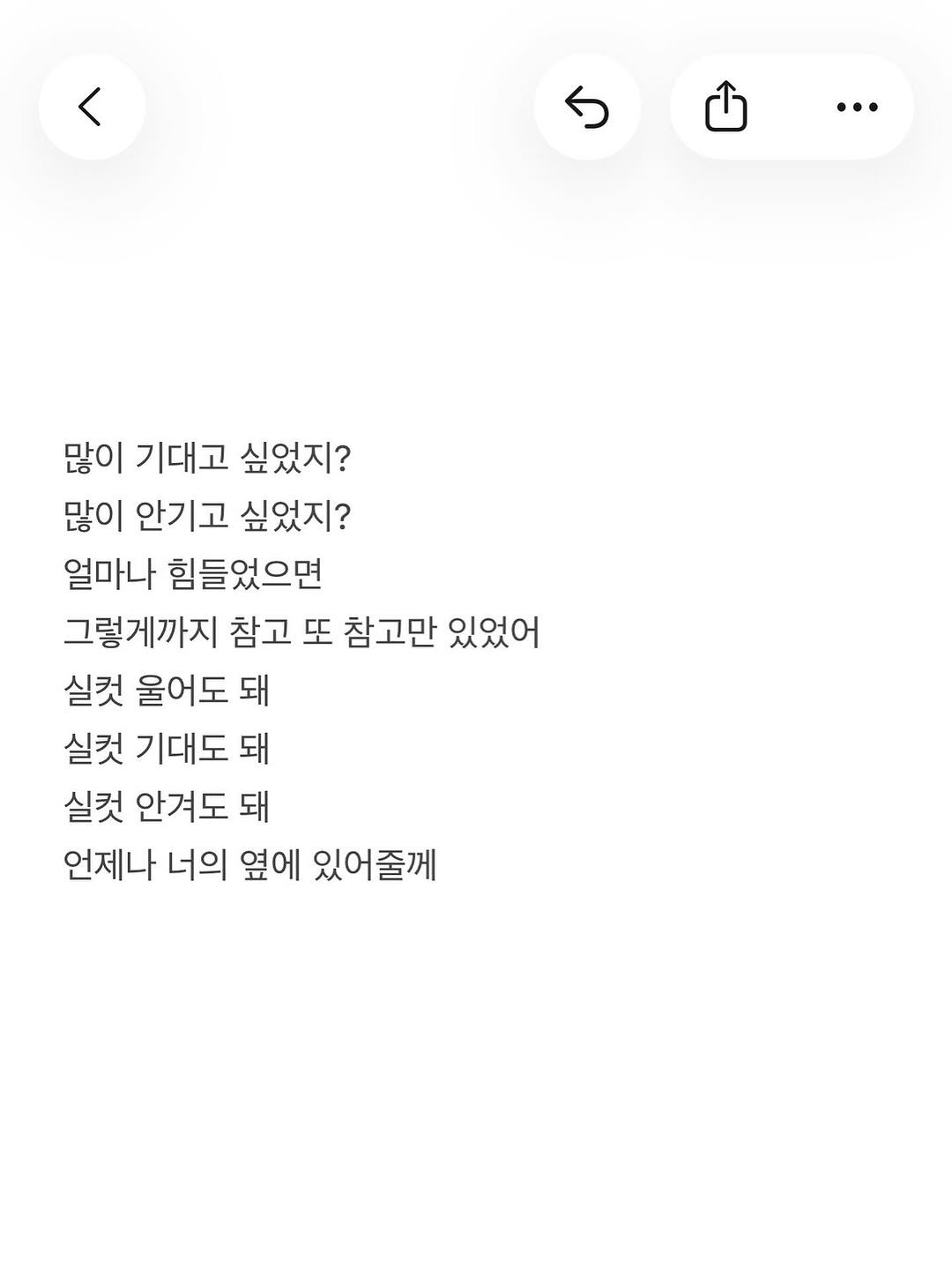This screenshot has height=1270, width=952.
Task: Share this note
Action: pyautogui.click(x=726, y=107)
